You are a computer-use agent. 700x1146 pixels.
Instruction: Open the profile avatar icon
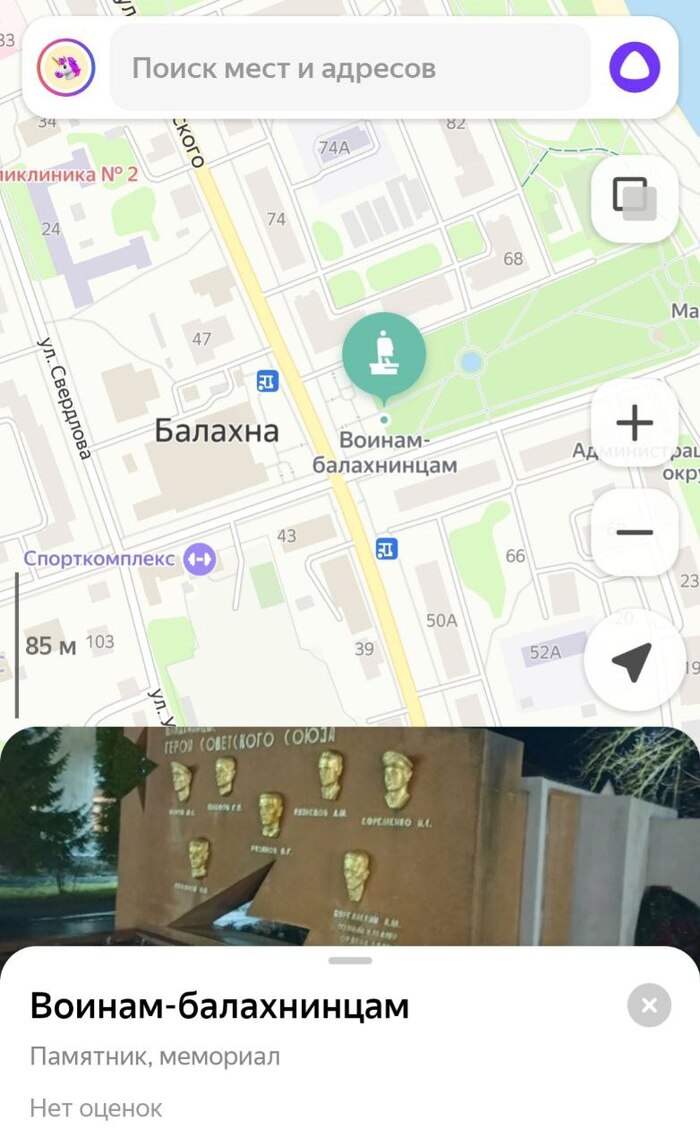(x=66, y=69)
